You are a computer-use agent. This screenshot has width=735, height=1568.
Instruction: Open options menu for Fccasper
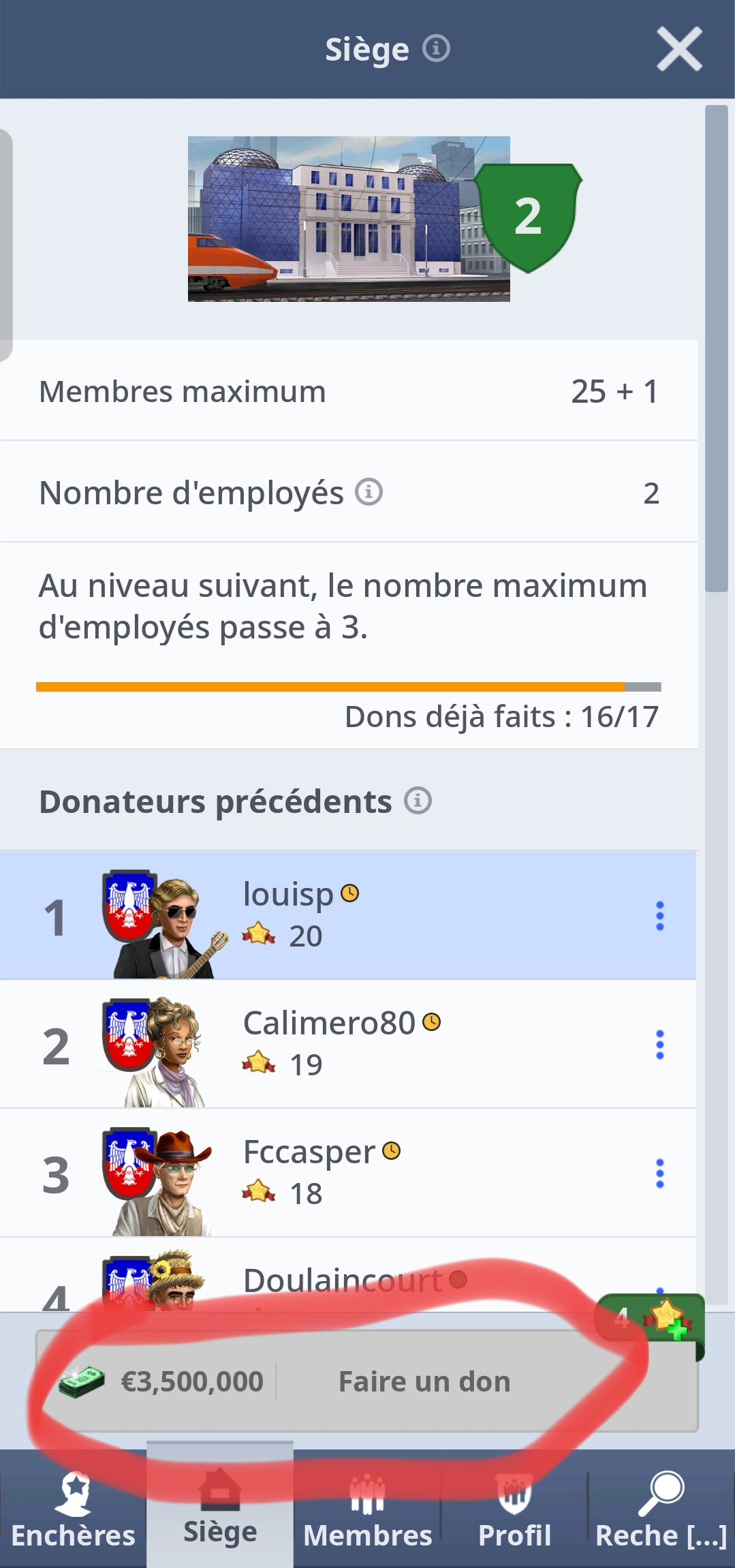coord(659,1173)
